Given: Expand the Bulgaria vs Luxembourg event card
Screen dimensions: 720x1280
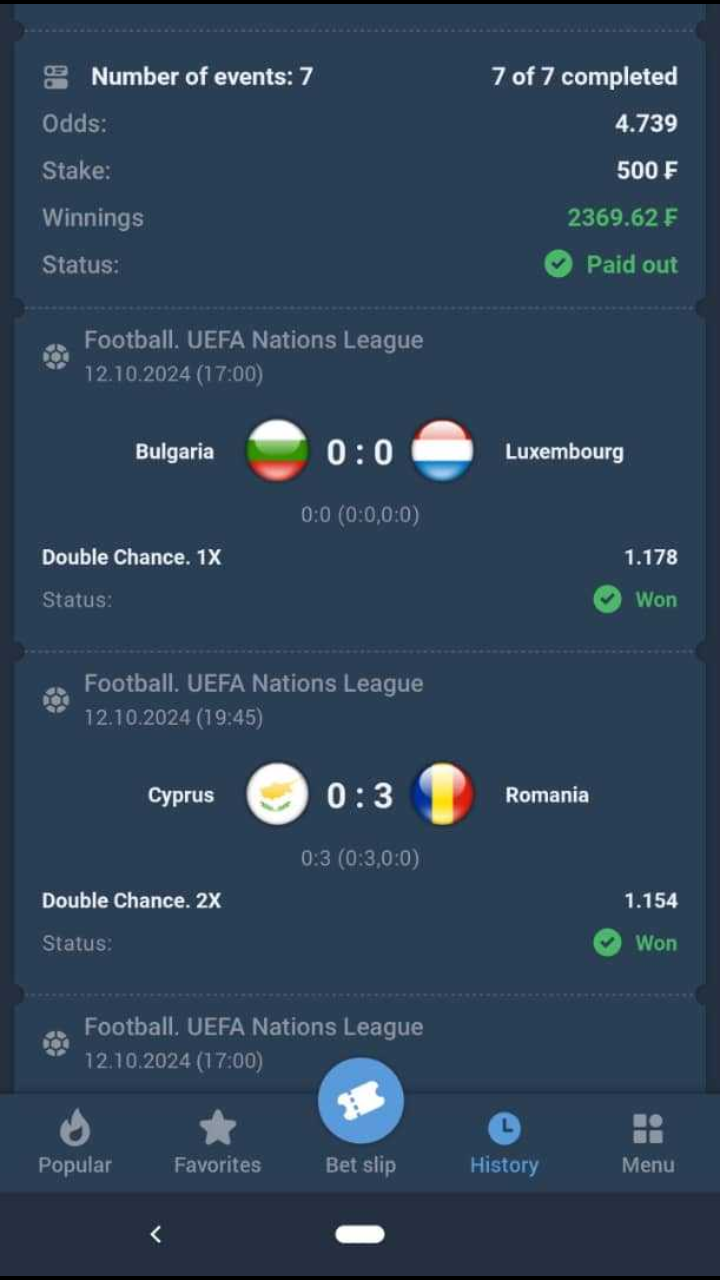Looking at the screenshot, I should tap(360, 451).
